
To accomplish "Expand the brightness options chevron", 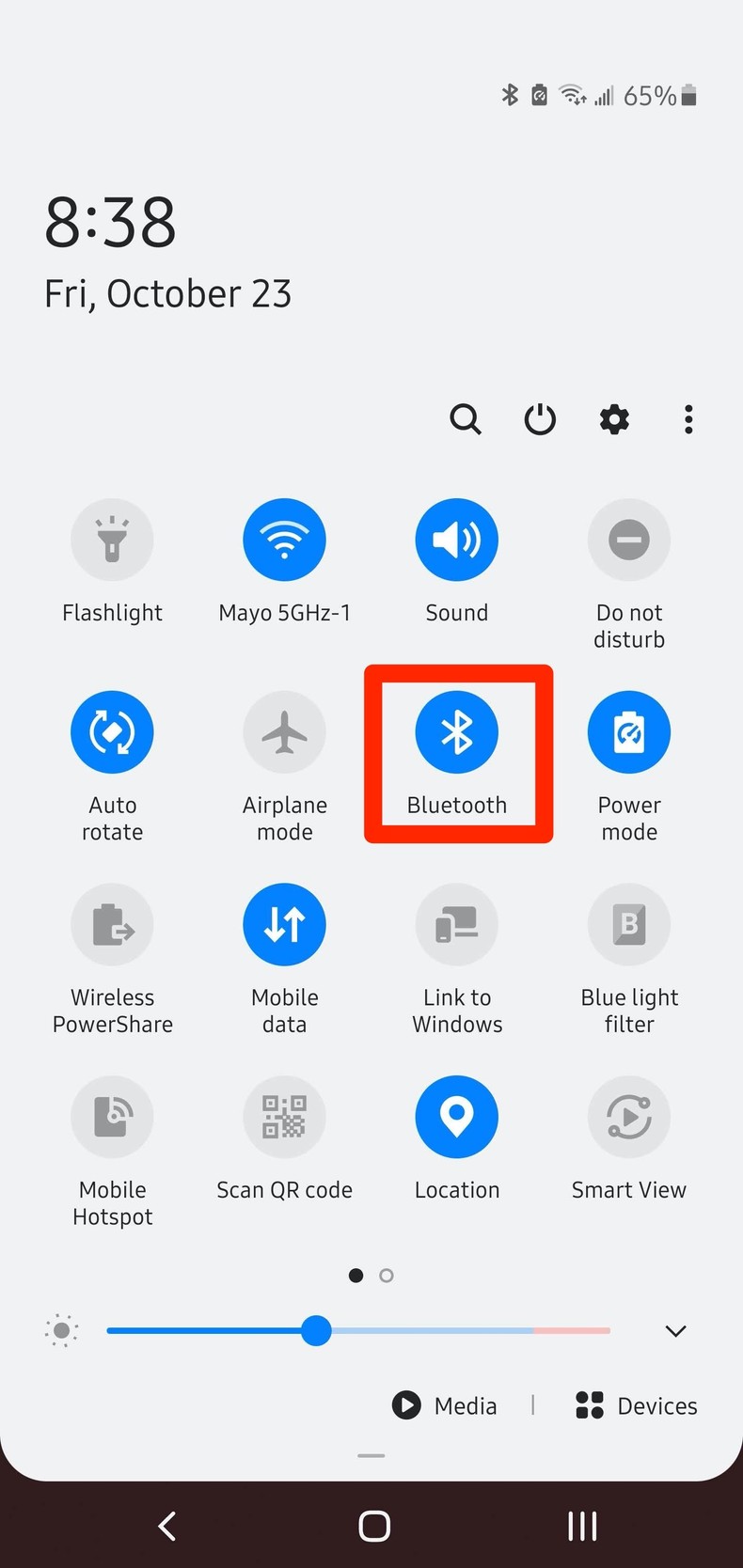I will point(674,1331).
